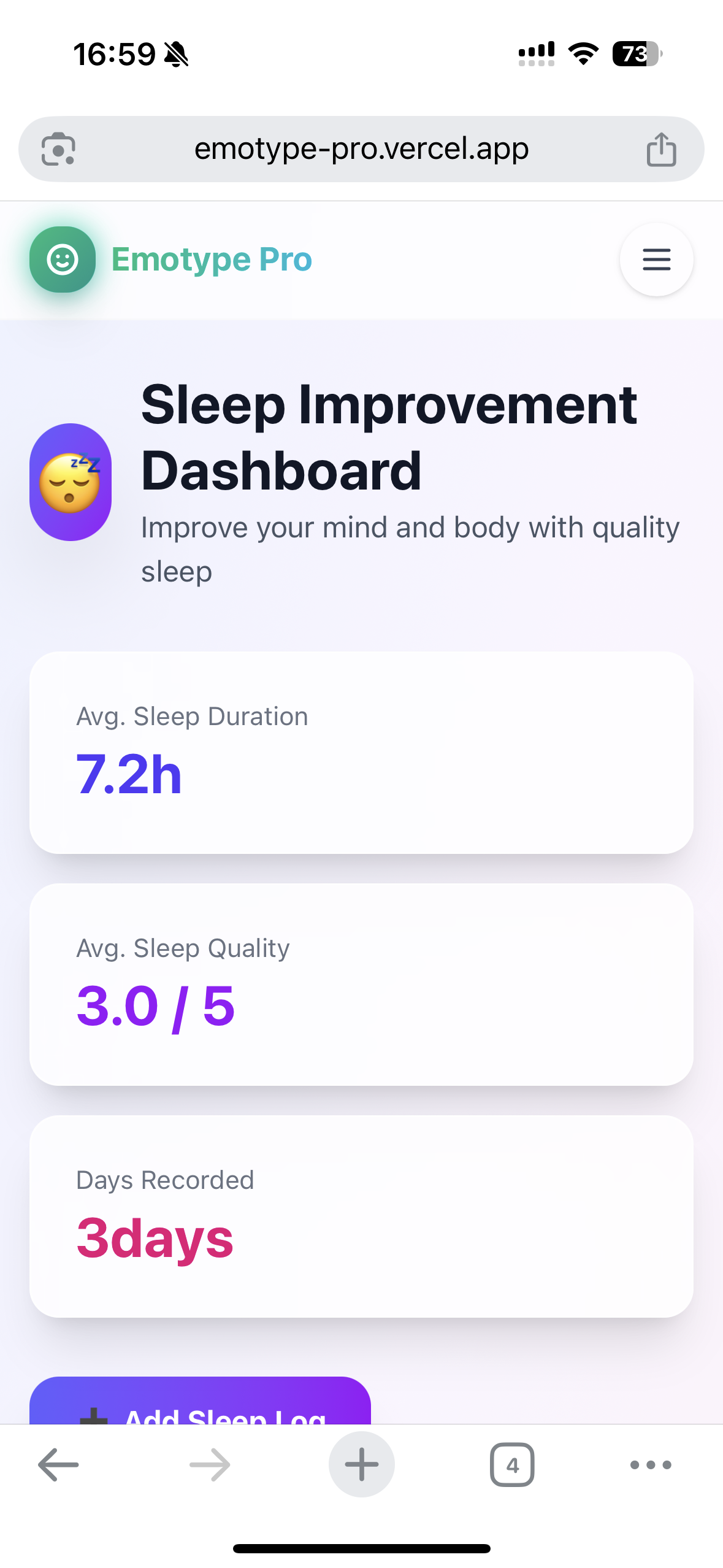Open the hamburger menu
Screen dimensions: 723x1568
656,259
